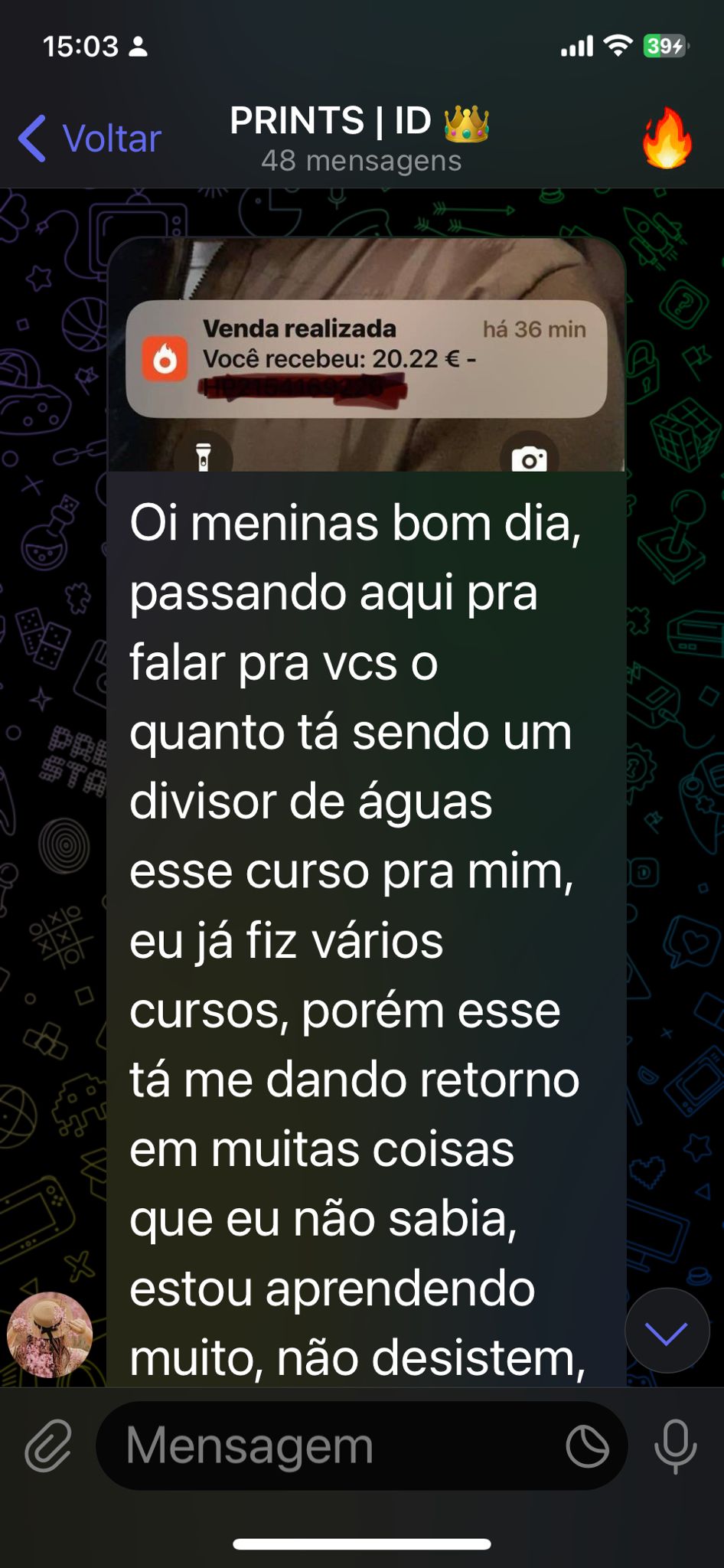The image size is (724, 1568).
Task: Go back with the Voltar button
Action: [90, 139]
